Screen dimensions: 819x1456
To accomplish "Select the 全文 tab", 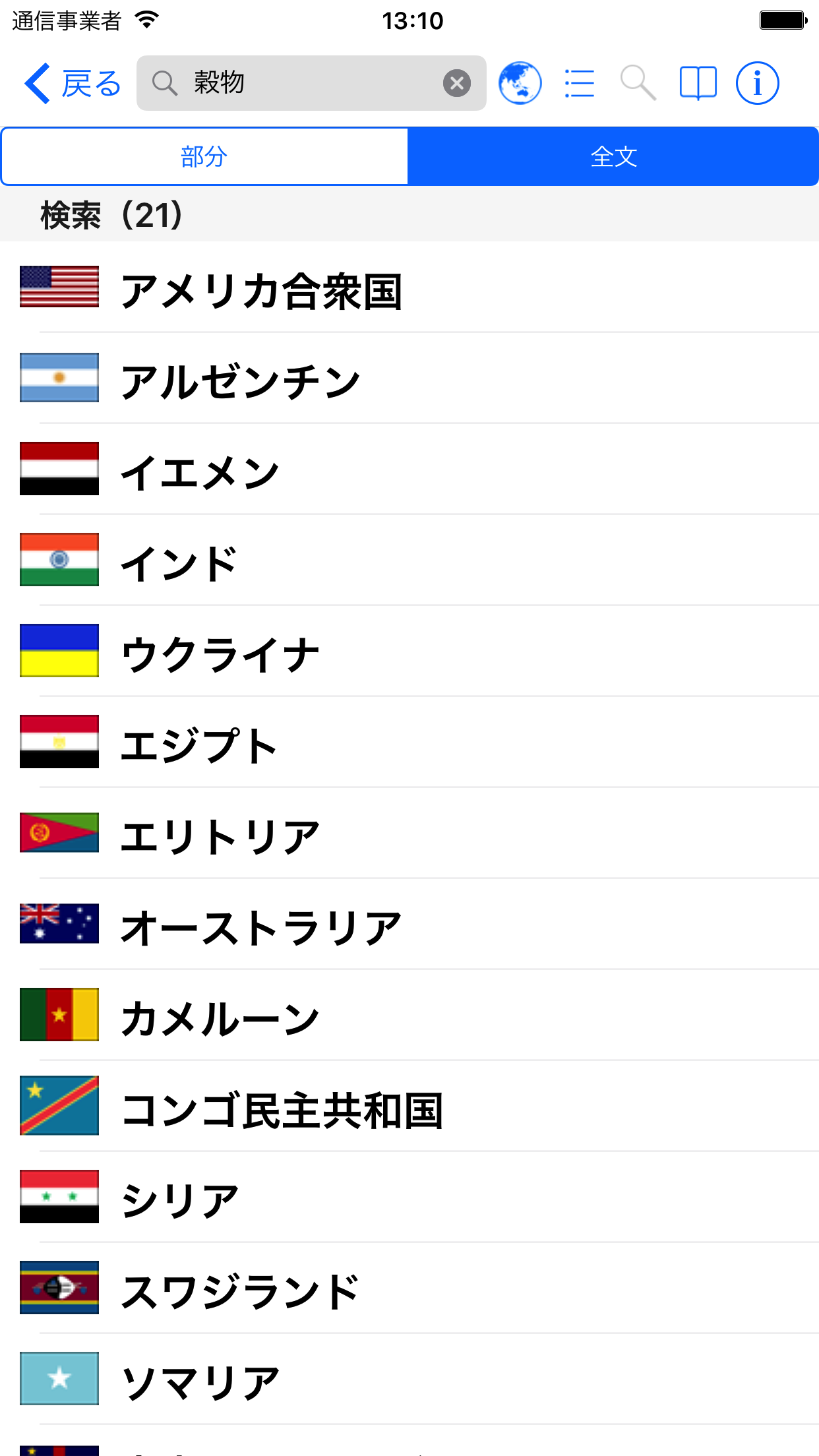I will 613,157.
